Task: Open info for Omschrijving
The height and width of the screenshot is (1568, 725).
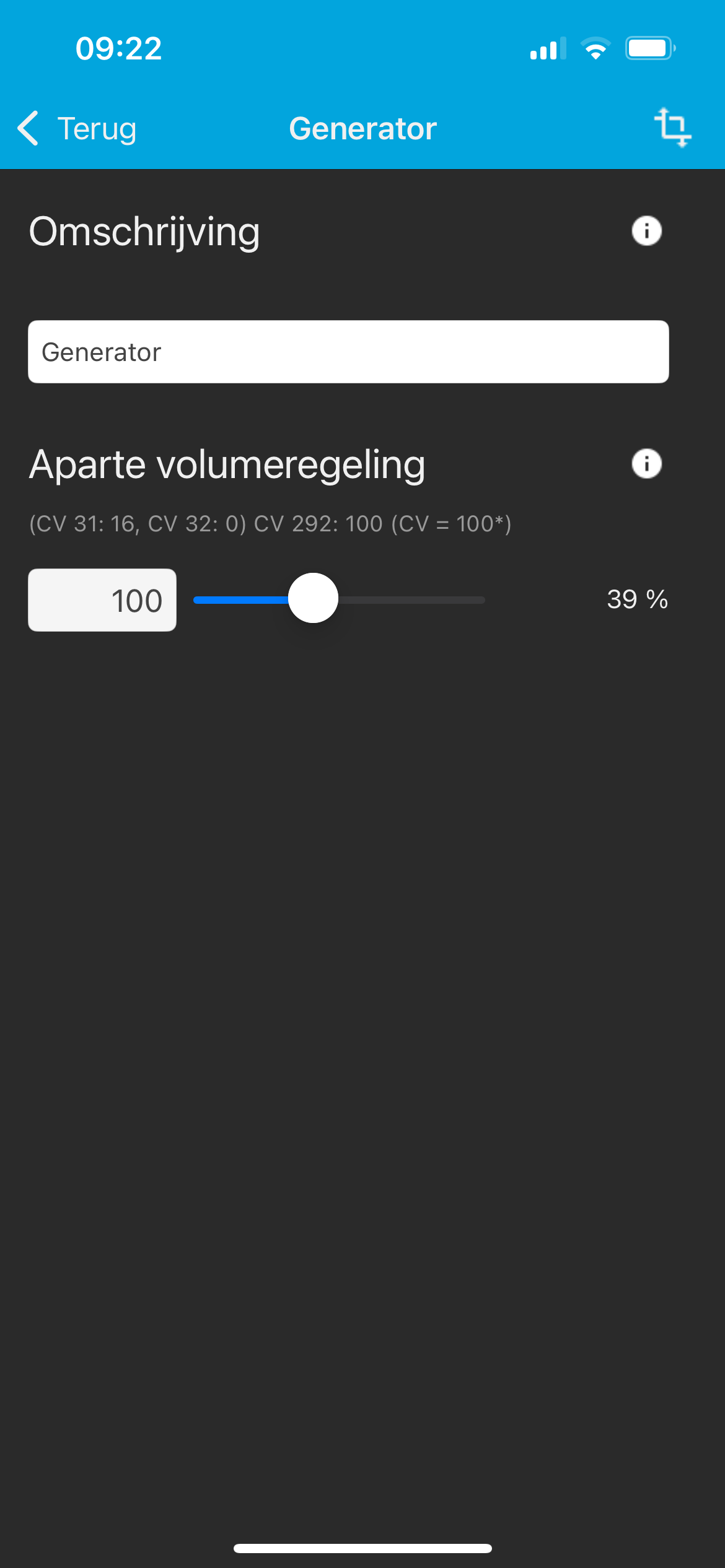Action: point(646,231)
